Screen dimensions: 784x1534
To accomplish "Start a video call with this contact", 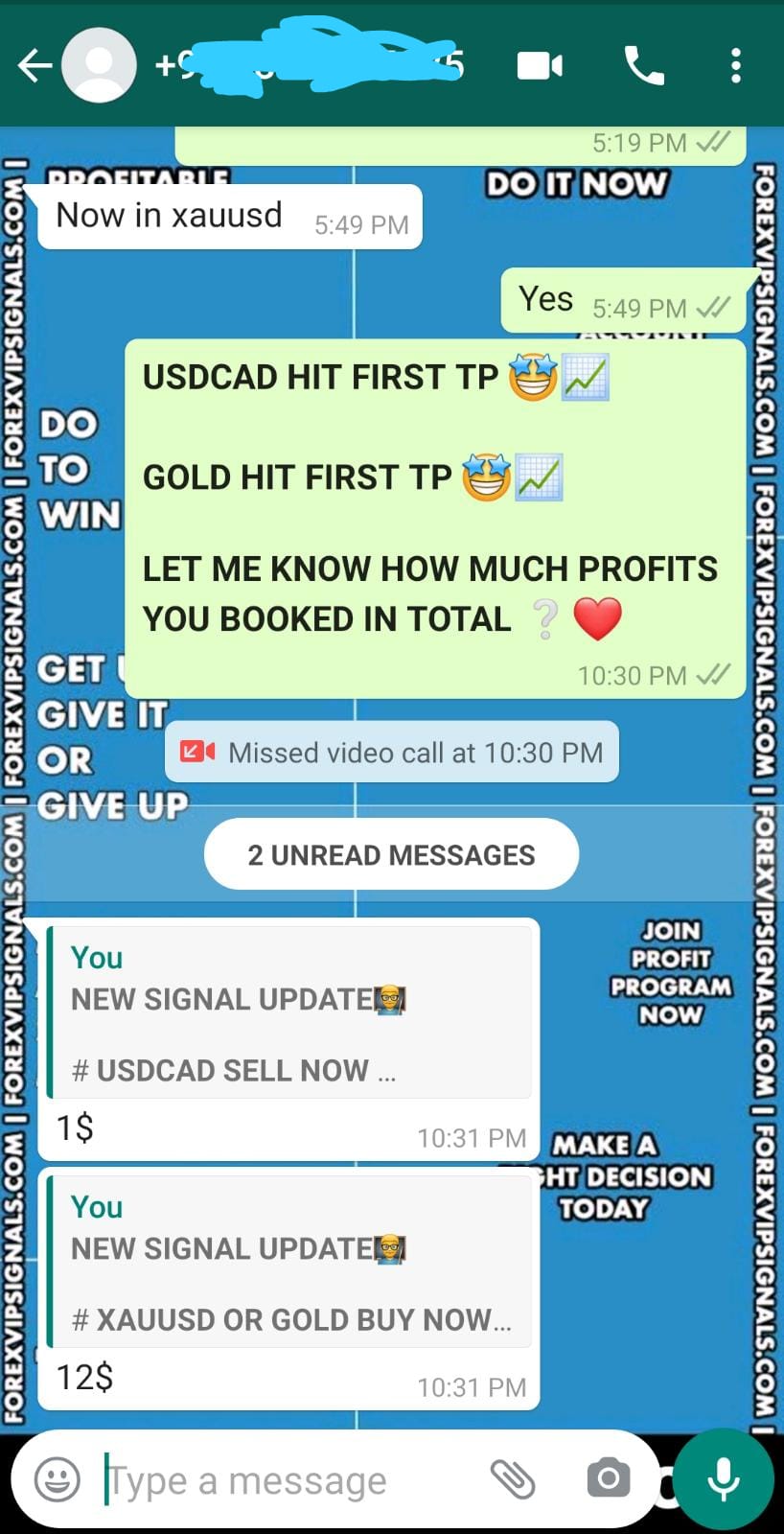I will [x=540, y=66].
